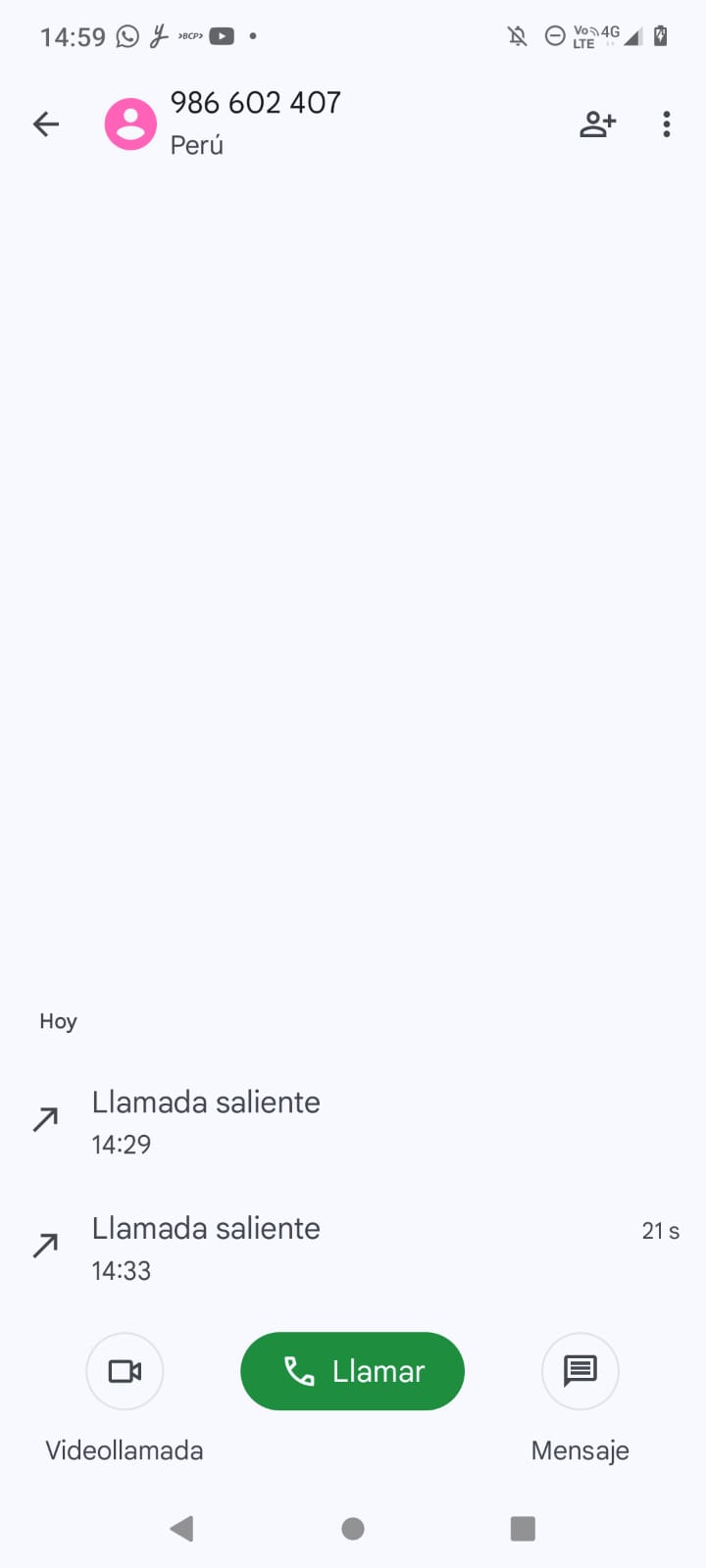Tap the pink contact avatar
Viewport: 706px width, 1568px height.
tap(130, 124)
